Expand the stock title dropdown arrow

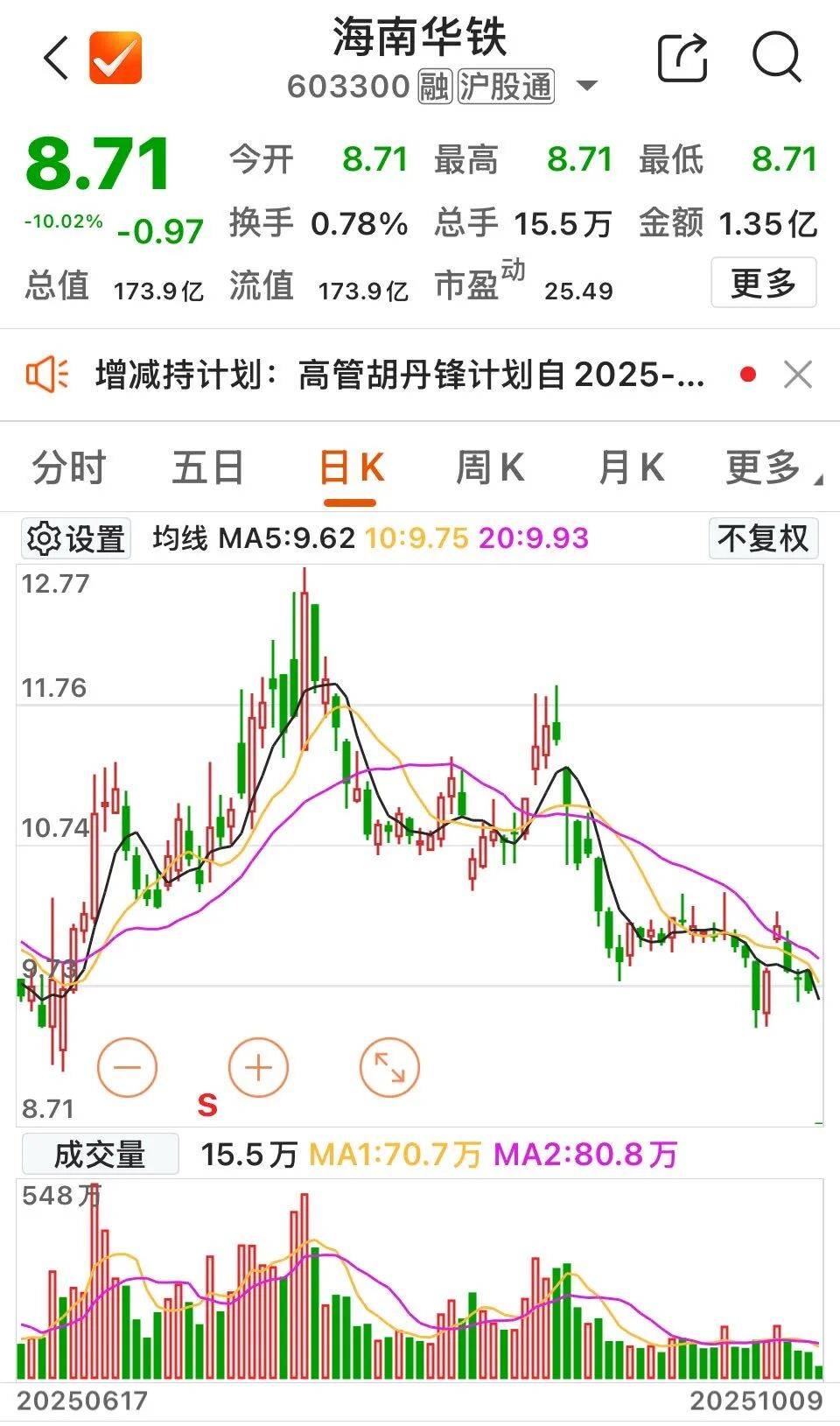pyautogui.click(x=587, y=86)
